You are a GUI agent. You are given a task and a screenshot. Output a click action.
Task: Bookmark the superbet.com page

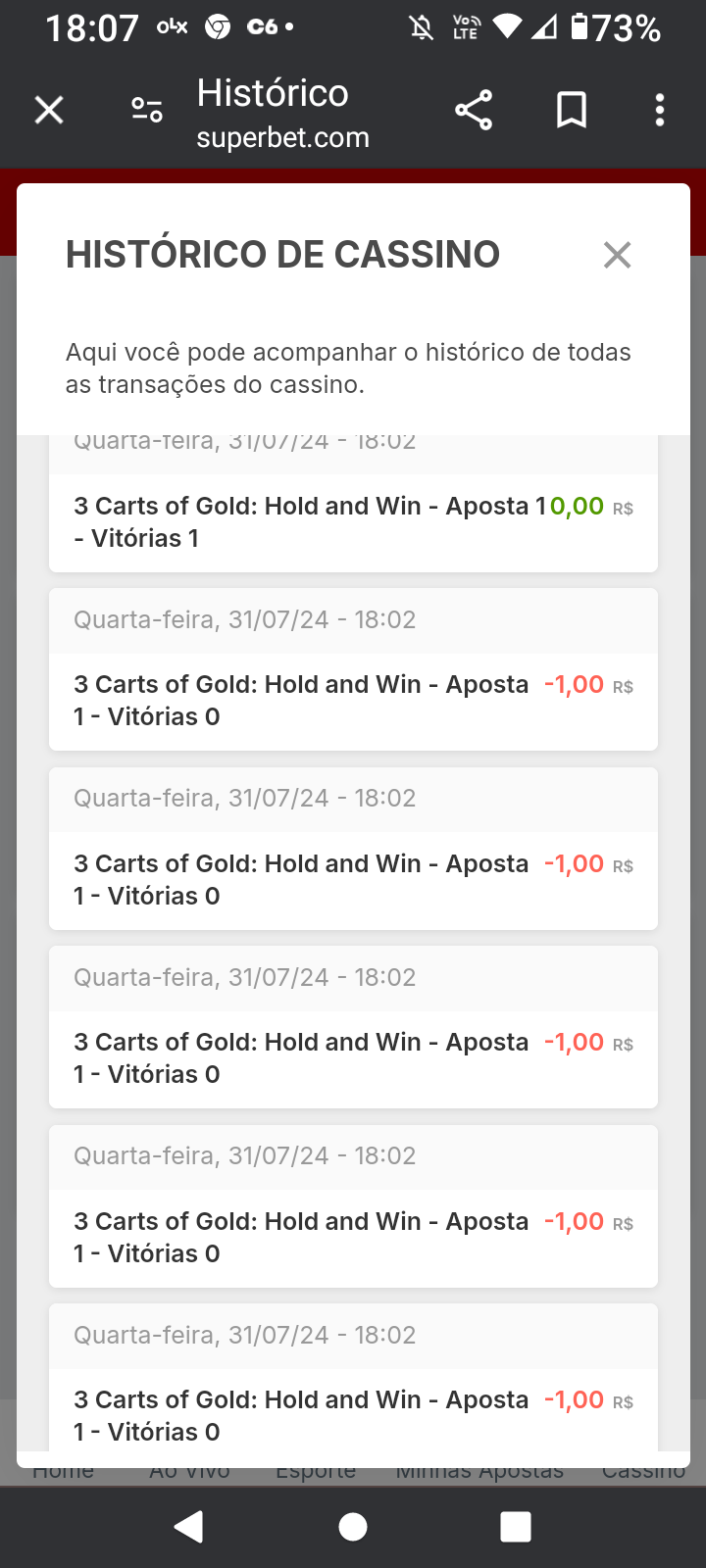[572, 110]
